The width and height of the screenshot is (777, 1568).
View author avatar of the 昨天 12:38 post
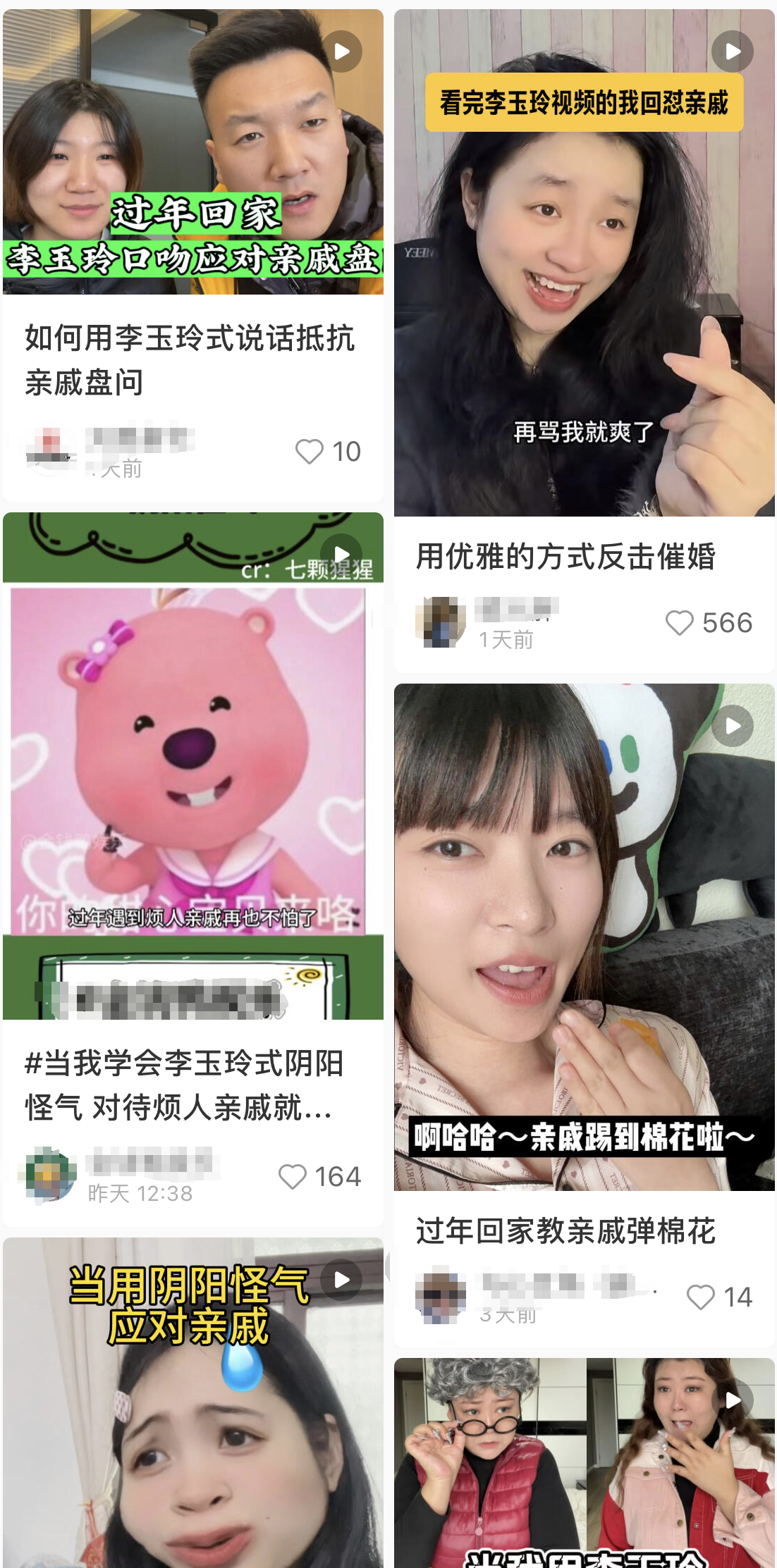coord(50,1175)
